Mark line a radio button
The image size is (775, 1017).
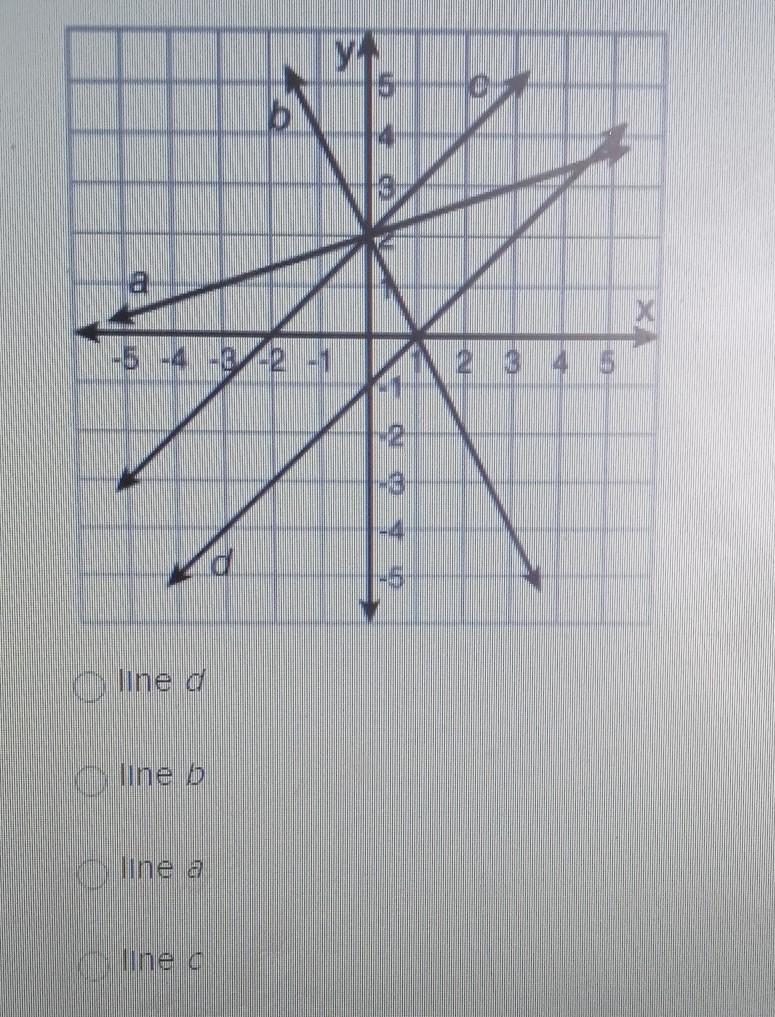[x=90, y=872]
